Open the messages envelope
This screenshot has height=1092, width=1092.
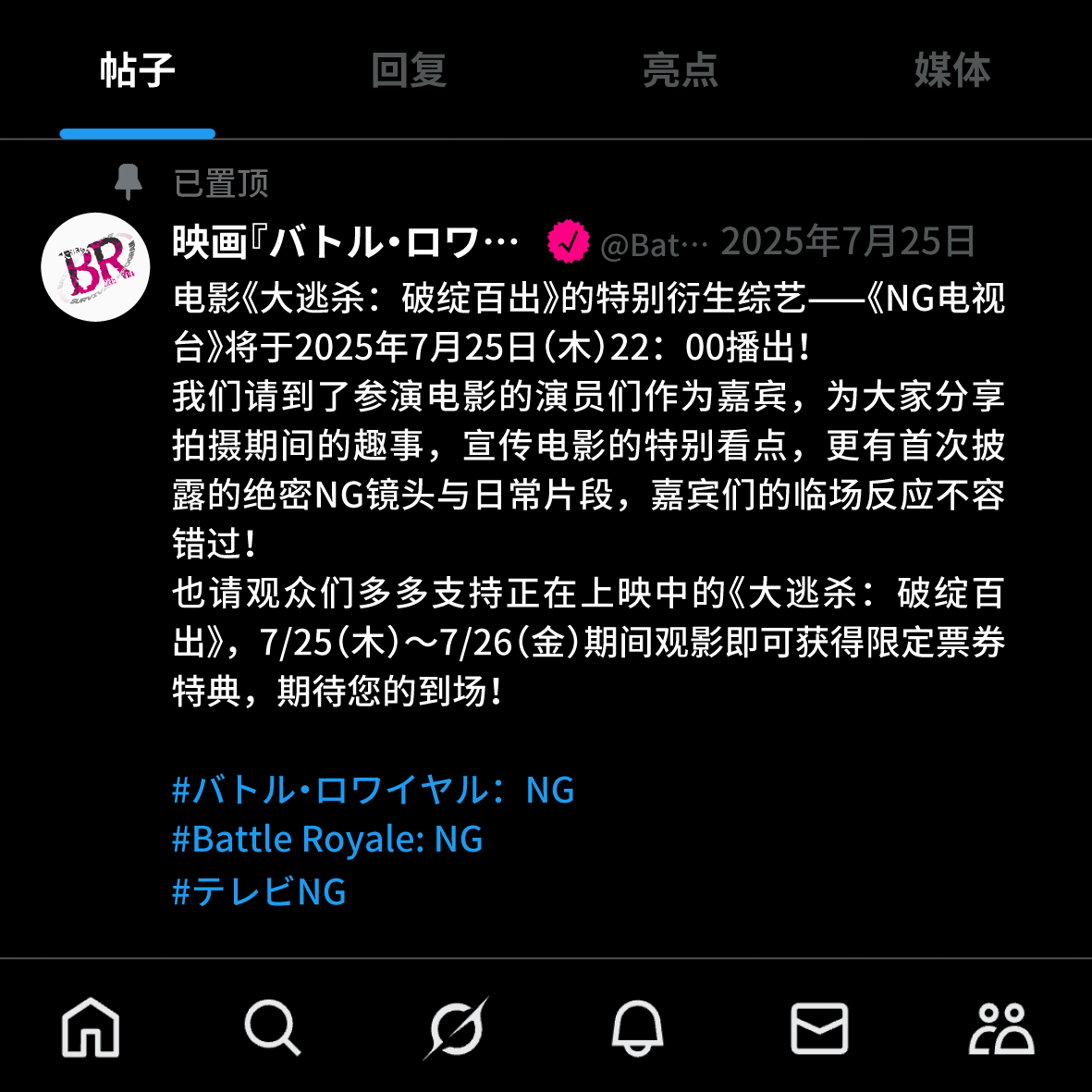(x=819, y=1027)
